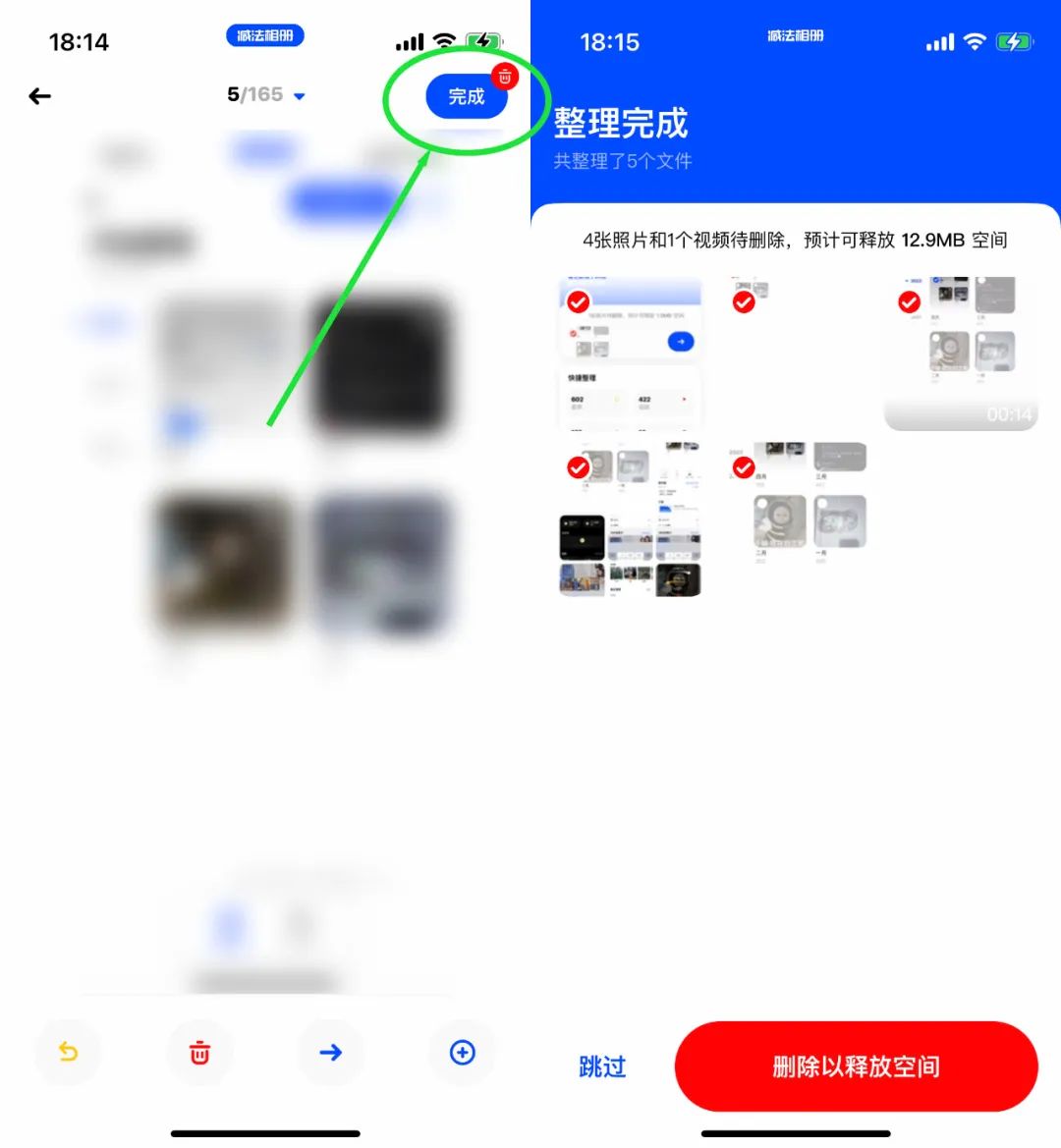Tap the blue right-arrow keep icon
This screenshot has height=1148, width=1061.
330,1052
